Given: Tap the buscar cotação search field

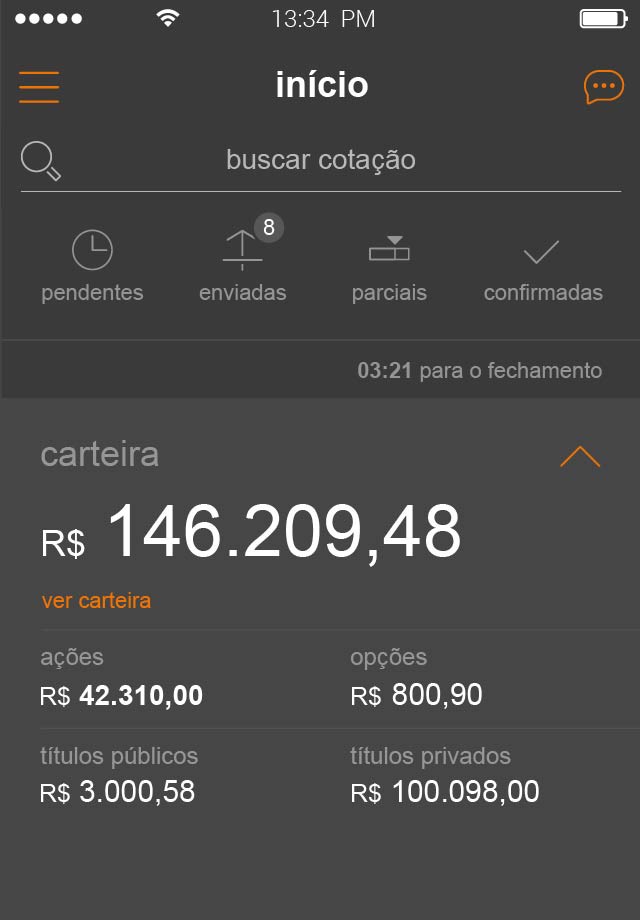Looking at the screenshot, I should click(x=321, y=160).
